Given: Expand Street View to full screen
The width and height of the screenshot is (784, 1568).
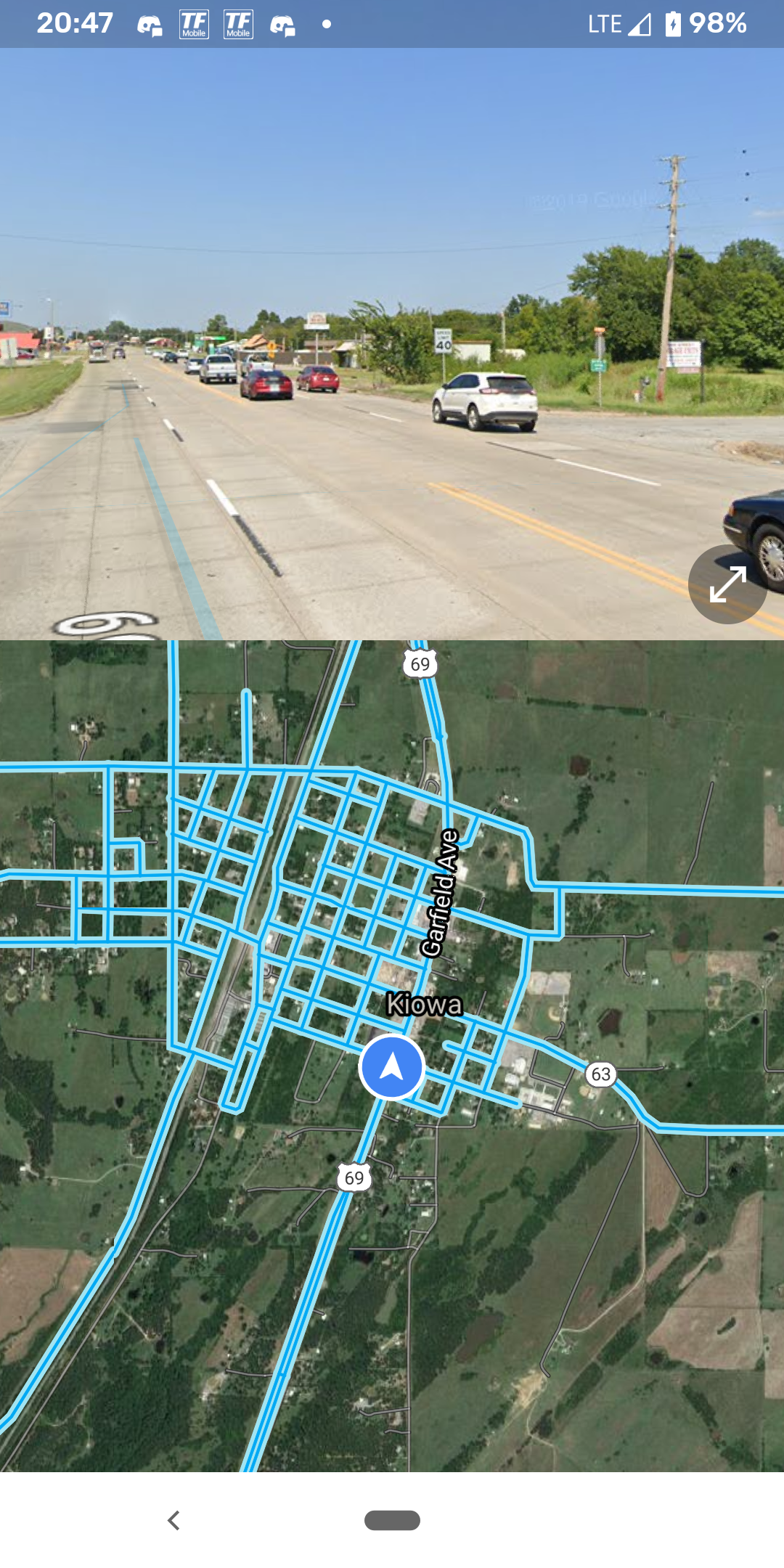Looking at the screenshot, I should [727, 584].
